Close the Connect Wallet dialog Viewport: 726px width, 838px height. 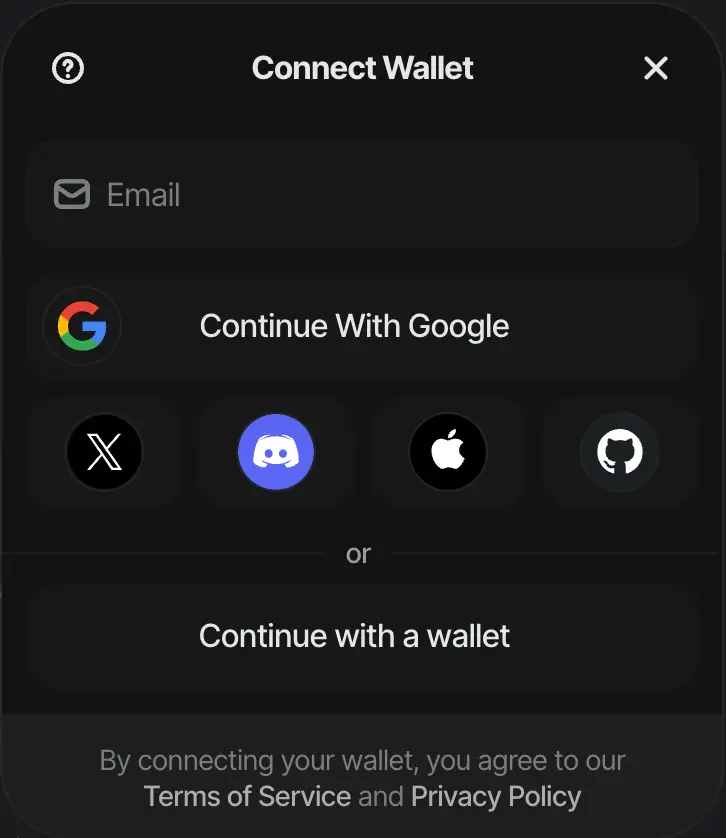pyautogui.click(x=656, y=68)
